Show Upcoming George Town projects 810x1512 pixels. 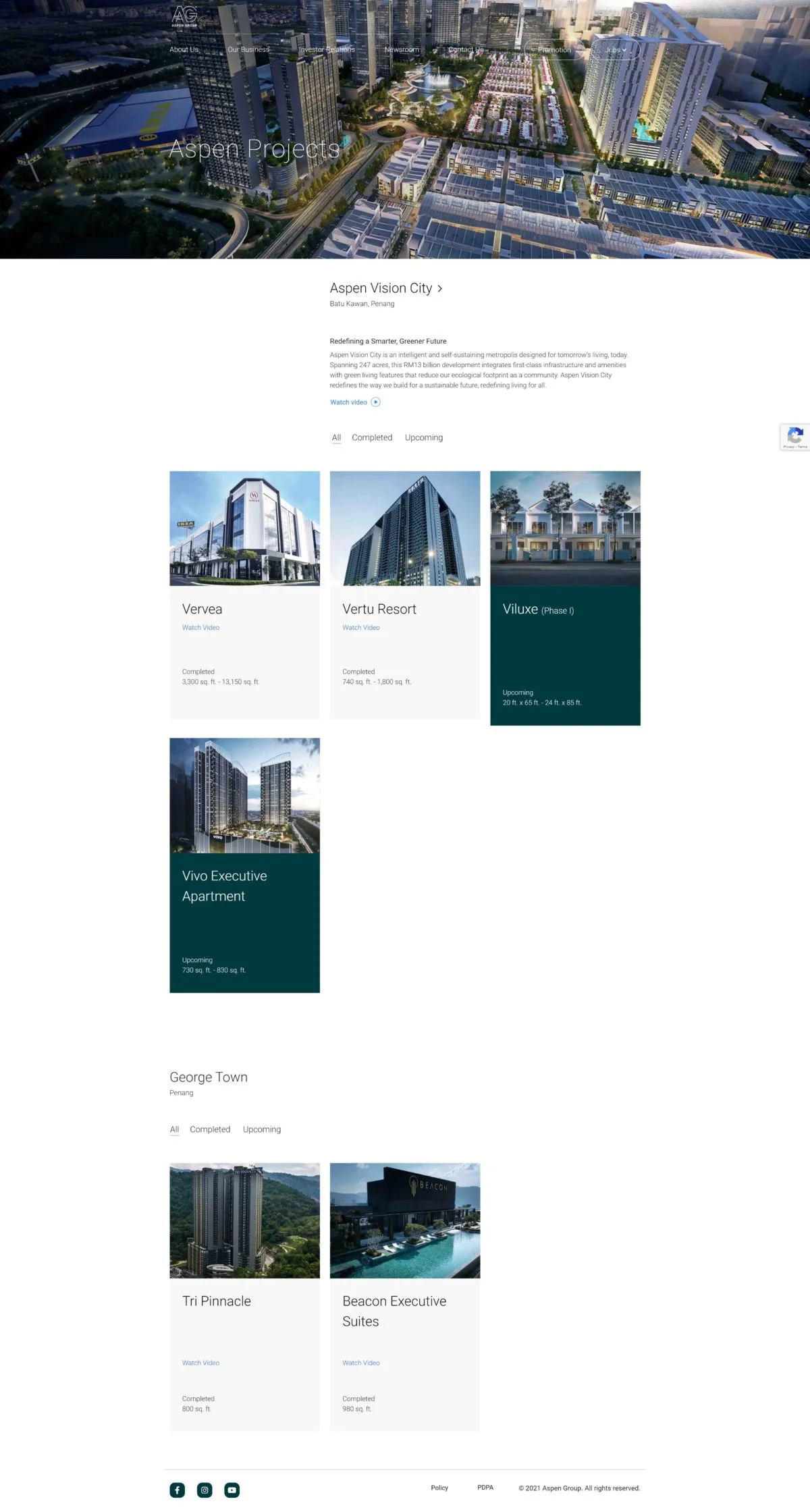[262, 1129]
